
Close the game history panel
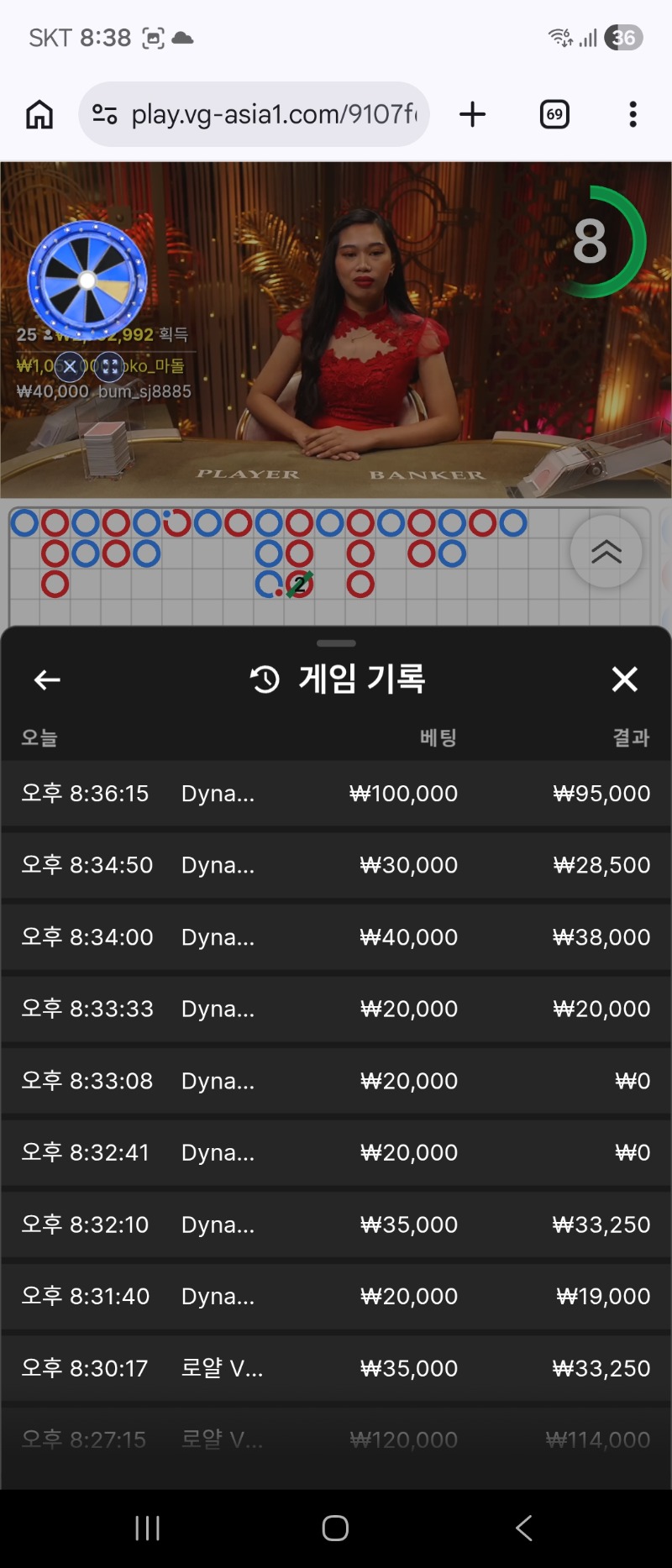624,679
